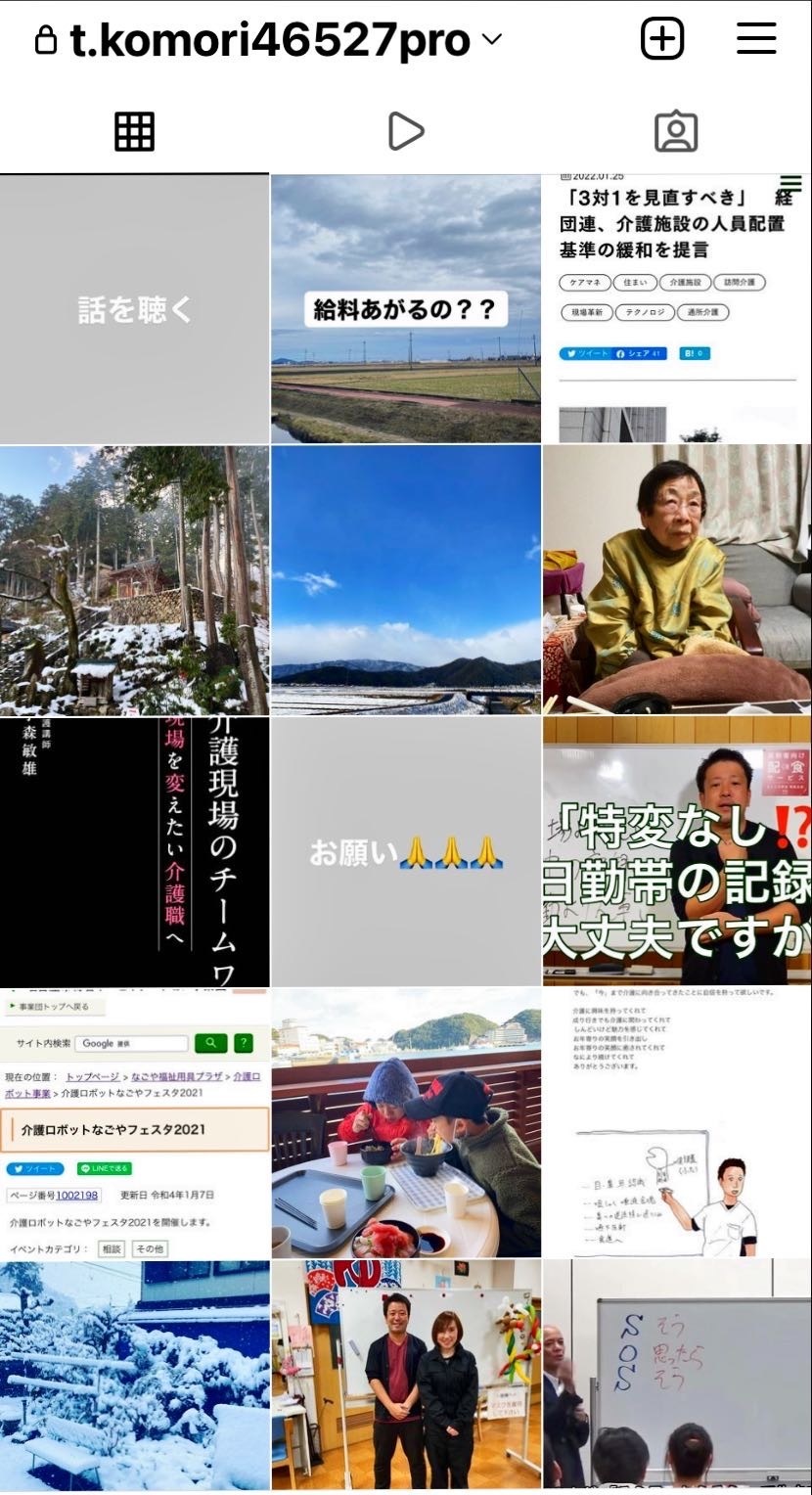Open the 特変なし 日勤帯の記録 video post
The height and width of the screenshot is (1495, 812).
point(677,851)
